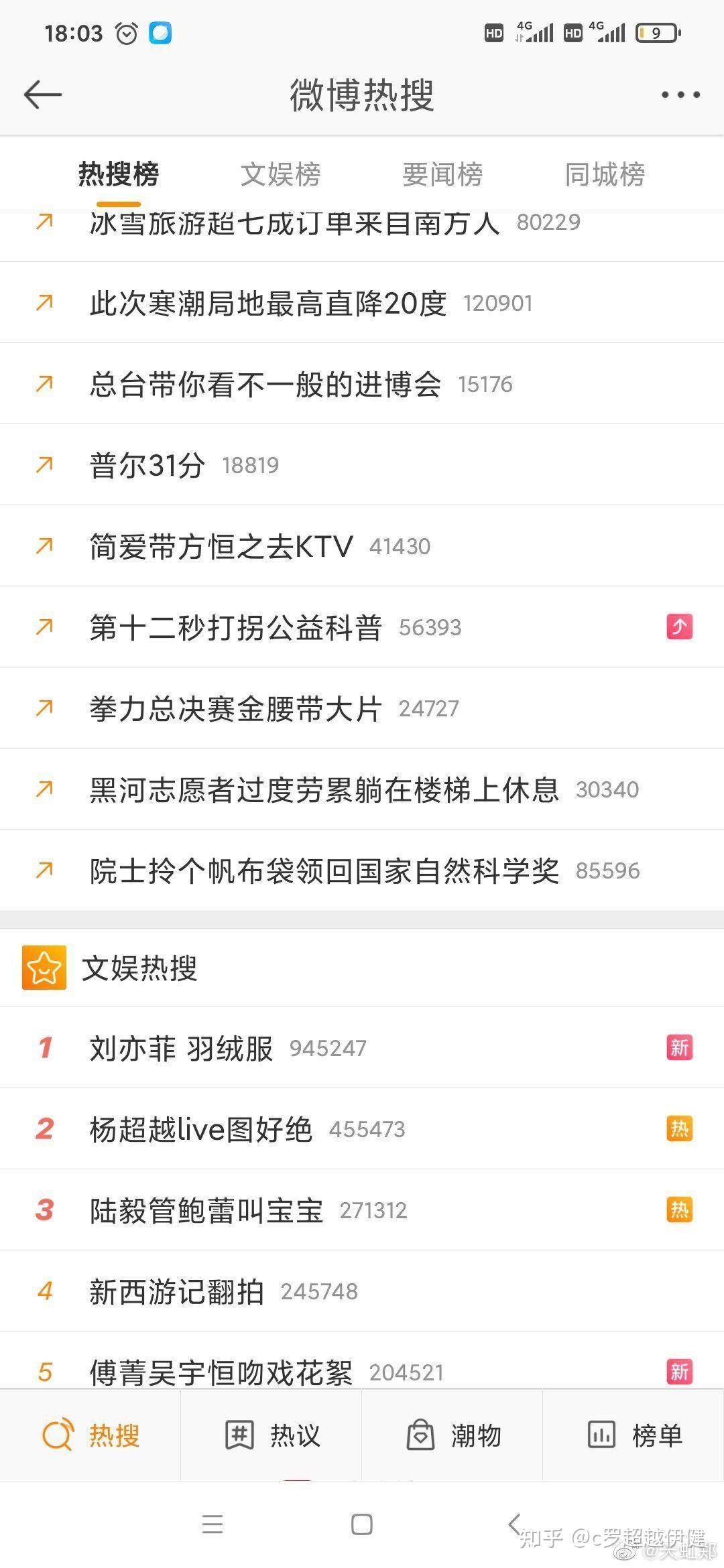Switch to the 文娱榜 tab
Screen dimensions: 724x1568
(x=280, y=174)
